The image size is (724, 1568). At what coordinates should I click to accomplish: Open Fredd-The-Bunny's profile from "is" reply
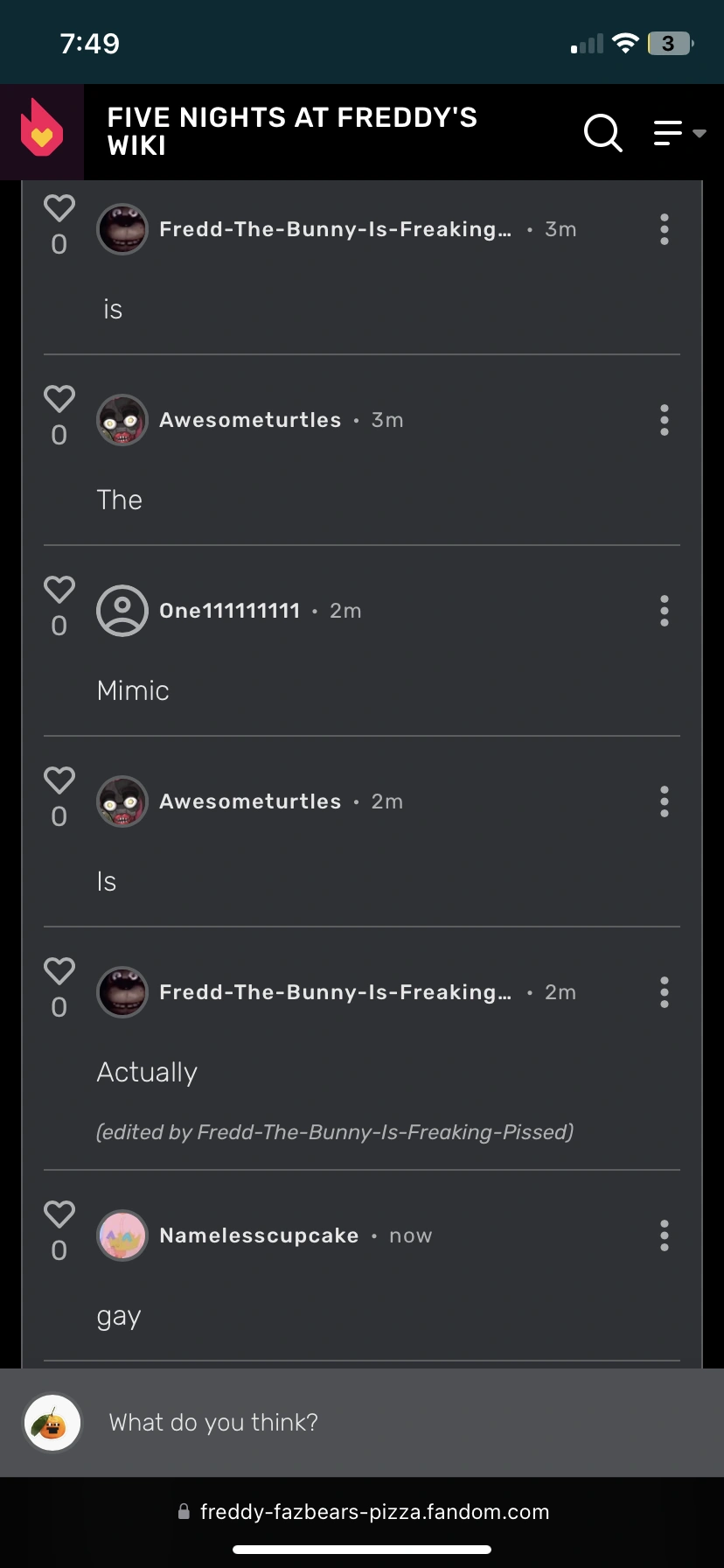(334, 229)
